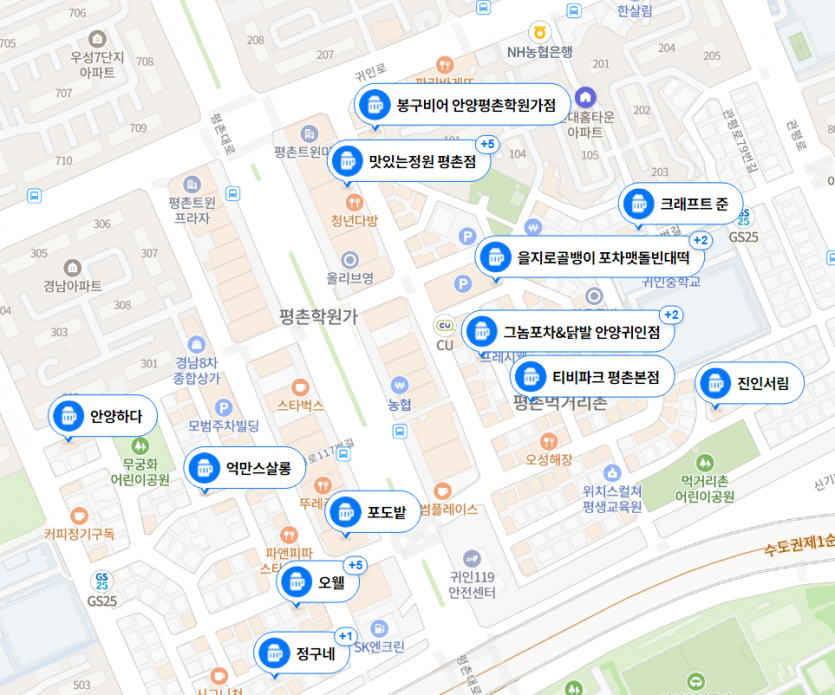
Task: Select the 그놈포차&닭발 안양귀인점 marker
Action: point(568,332)
